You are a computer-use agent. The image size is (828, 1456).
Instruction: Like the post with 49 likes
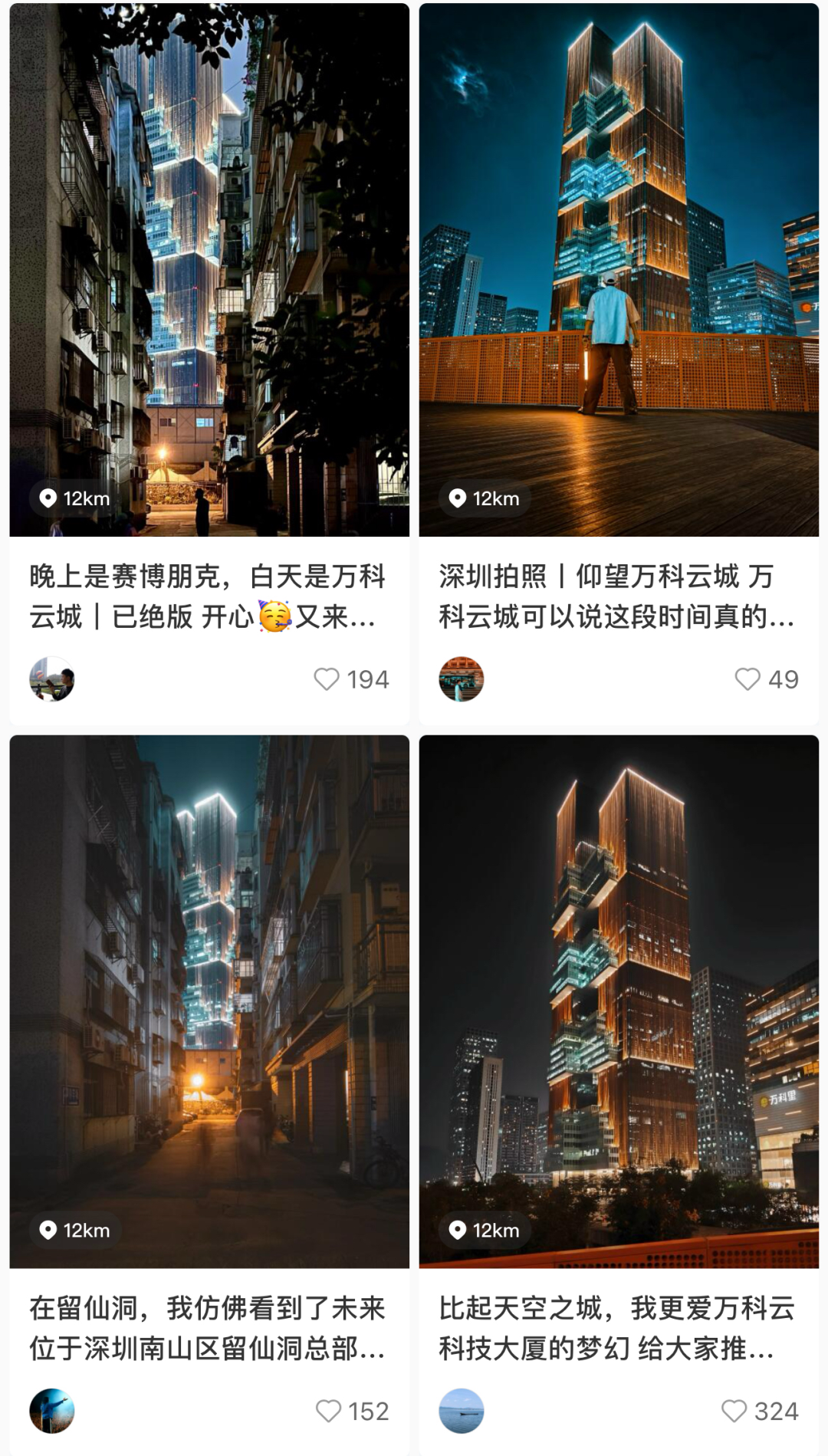click(x=747, y=679)
